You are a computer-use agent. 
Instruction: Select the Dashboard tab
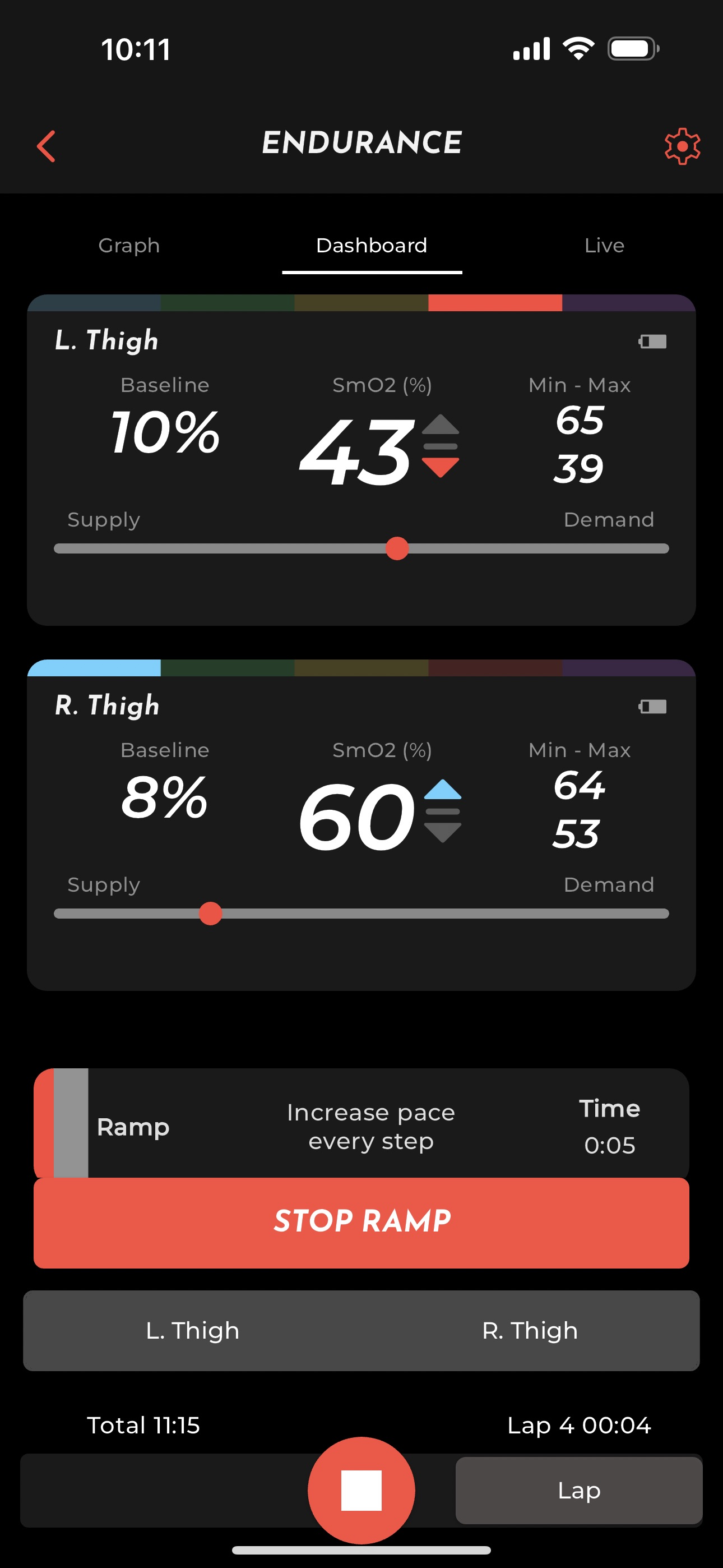point(371,245)
